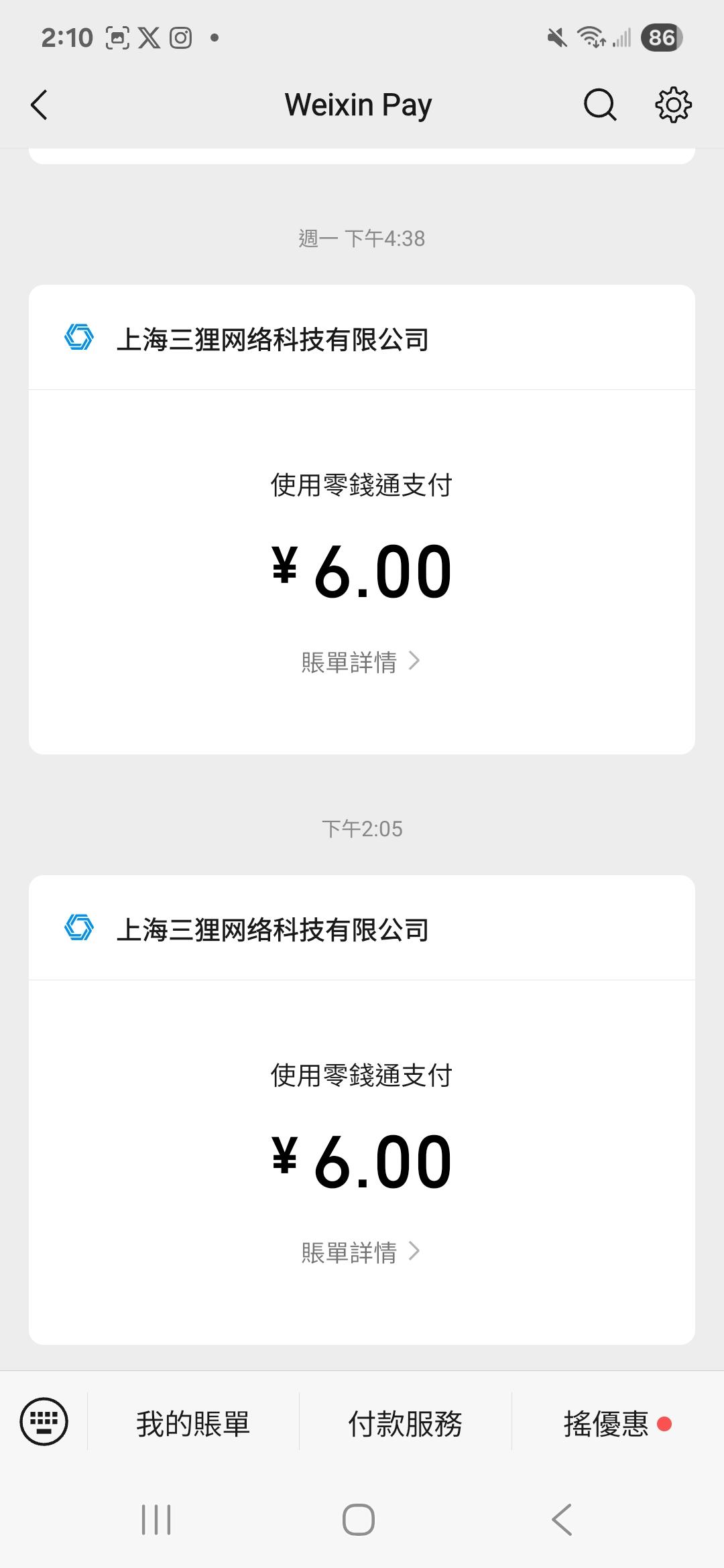Open 賬單詳情 of the 週一 下午4:38 payment
This screenshot has width=724, height=1568.
[x=361, y=662]
